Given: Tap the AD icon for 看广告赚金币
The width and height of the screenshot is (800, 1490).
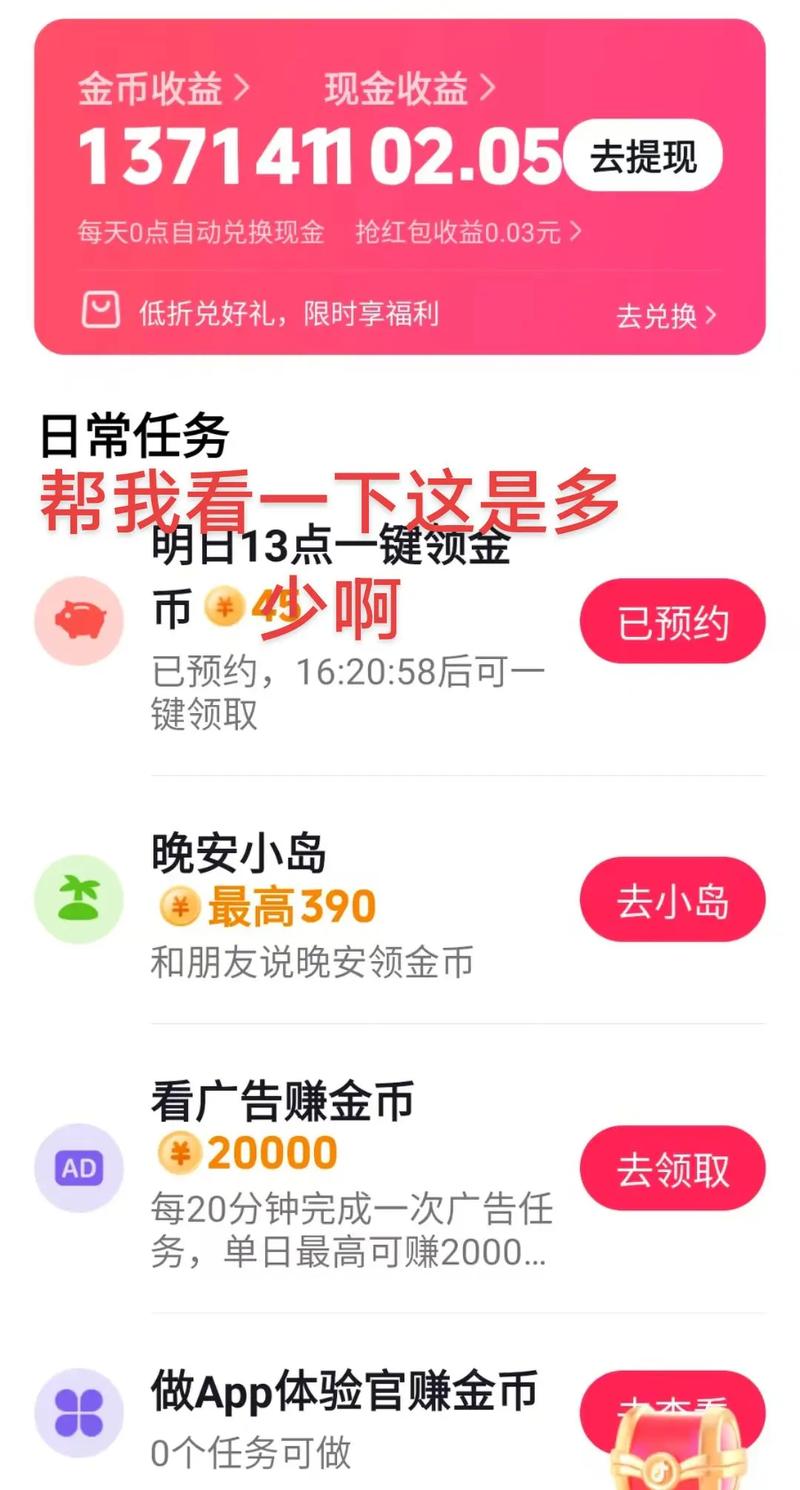Looking at the screenshot, I should click(79, 1167).
